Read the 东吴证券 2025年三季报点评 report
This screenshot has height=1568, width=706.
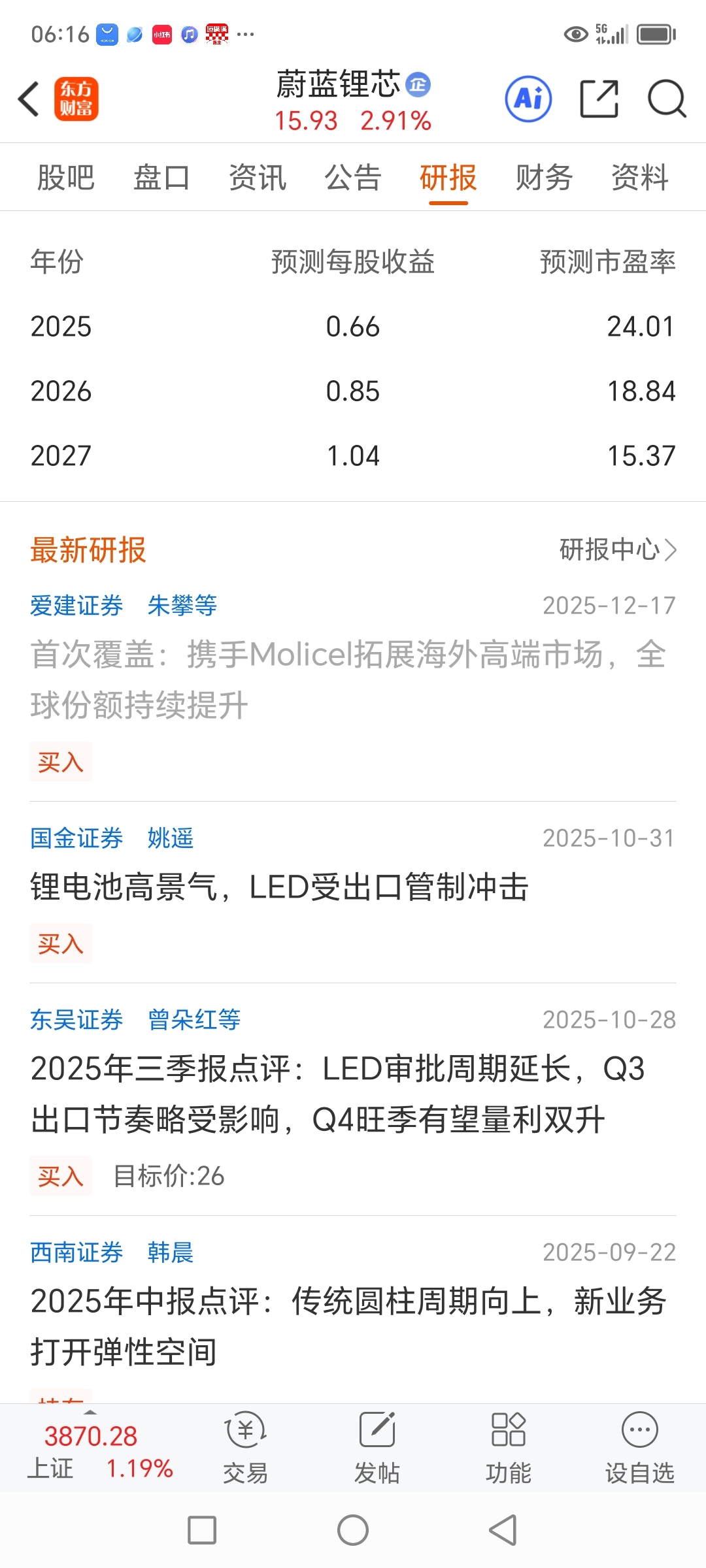tap(337, 1094)
